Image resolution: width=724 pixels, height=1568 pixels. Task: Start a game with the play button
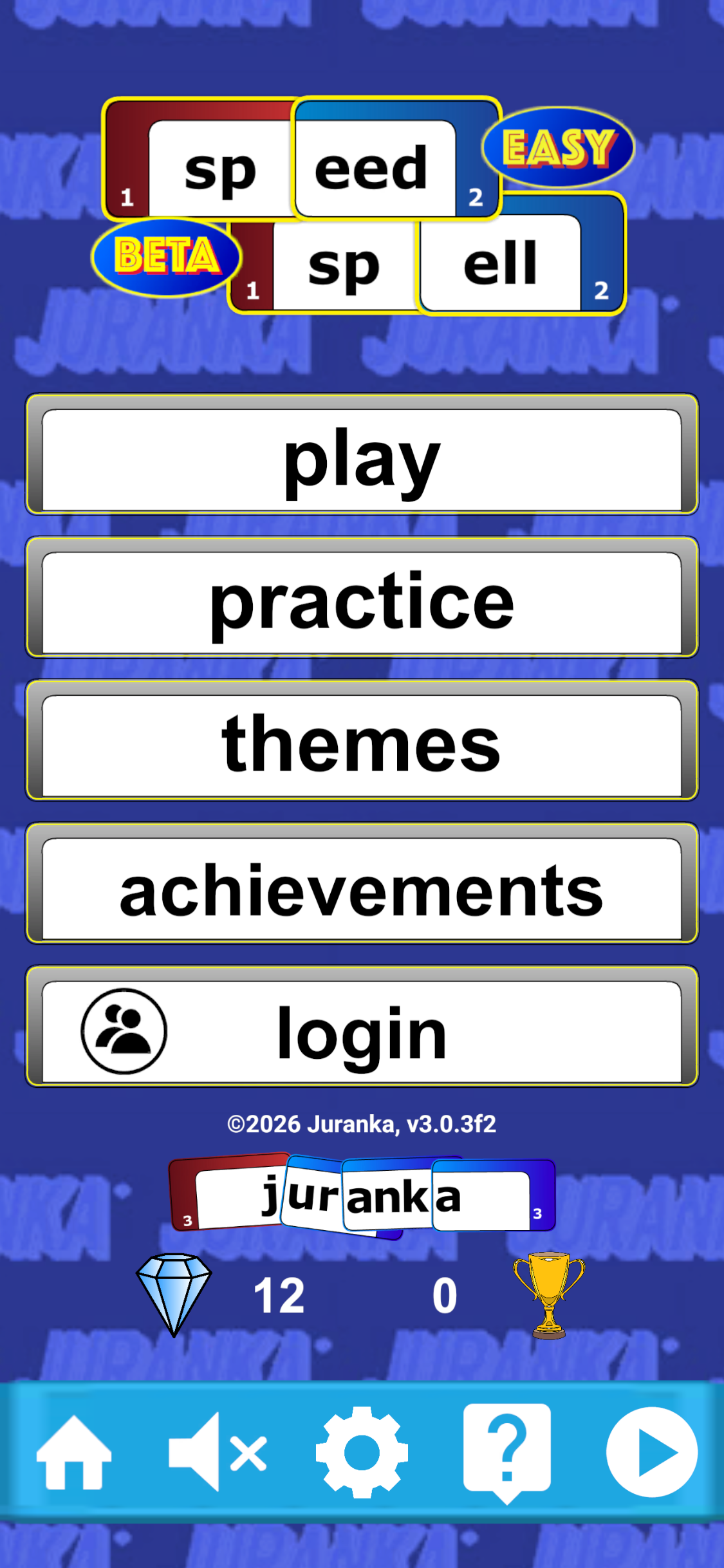coord(362,454)
